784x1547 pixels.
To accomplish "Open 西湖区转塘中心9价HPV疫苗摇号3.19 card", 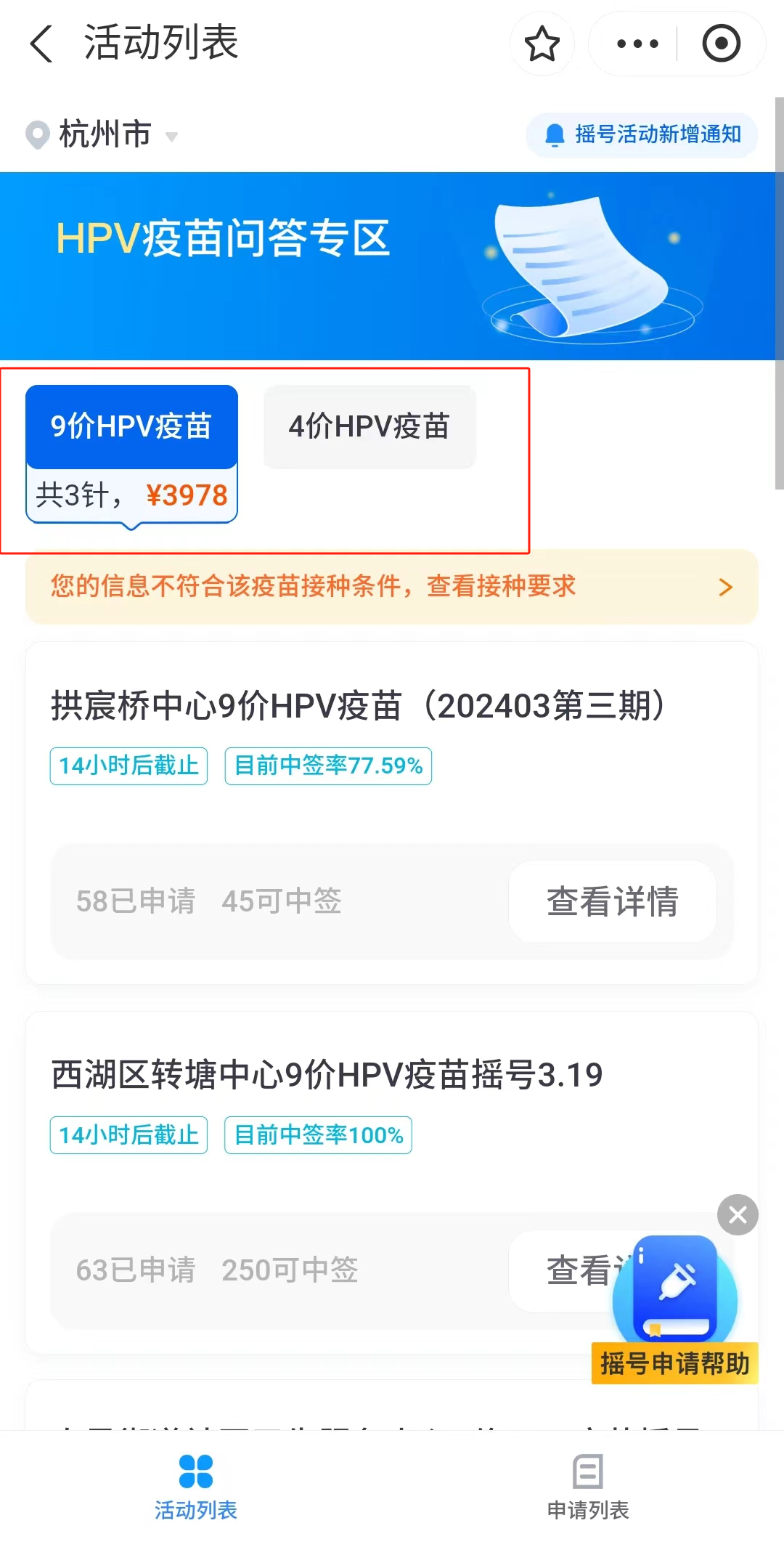I will click(x=327, y=1075).
